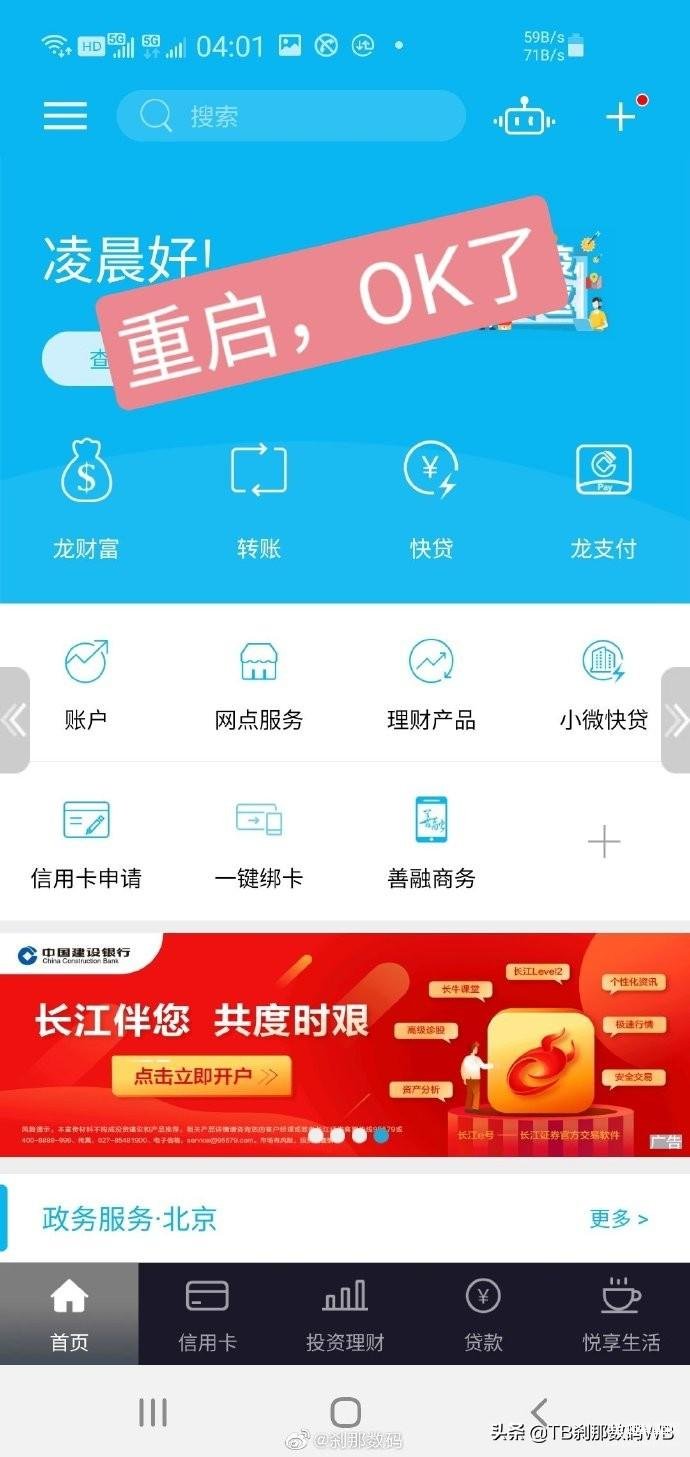
Task: Open 转账 transfer
Action: point(259,499)
